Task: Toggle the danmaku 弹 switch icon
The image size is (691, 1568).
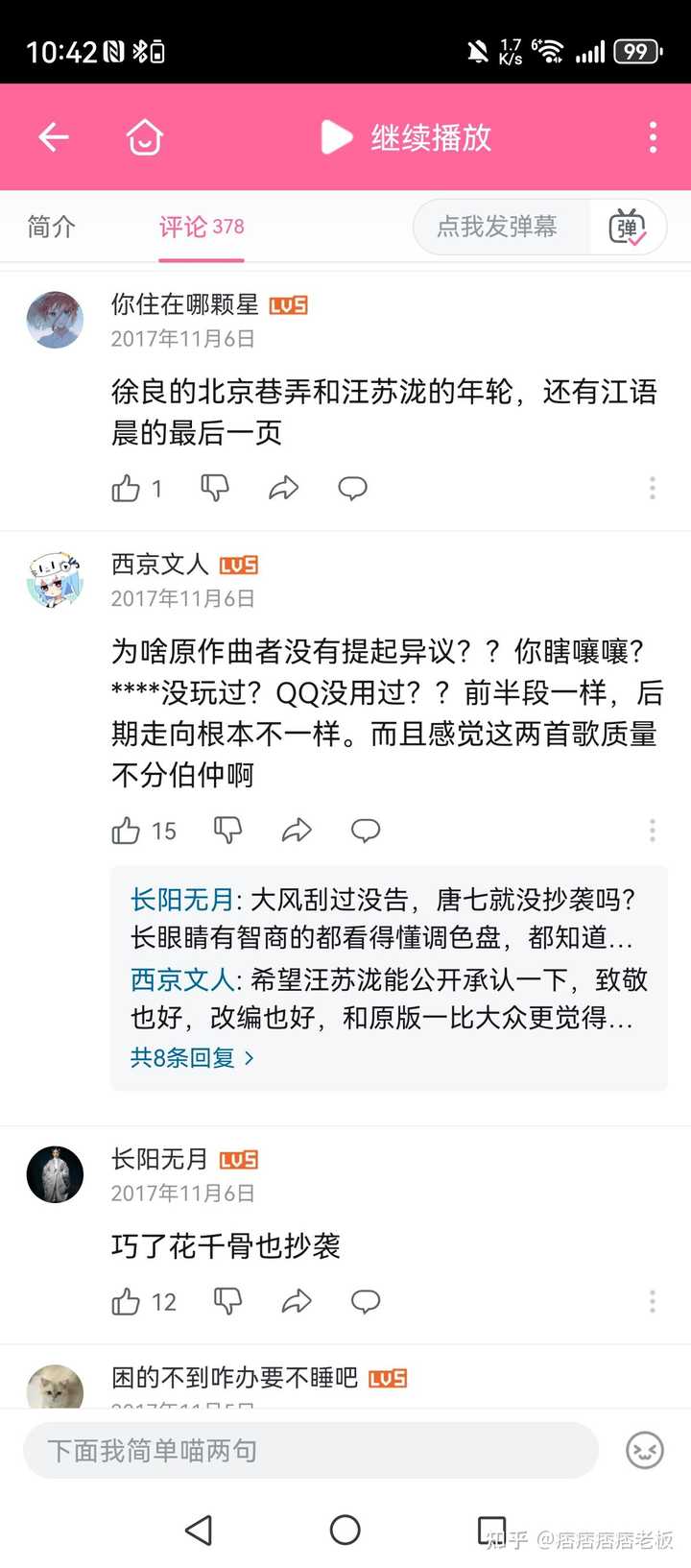Action: (628, 228)
